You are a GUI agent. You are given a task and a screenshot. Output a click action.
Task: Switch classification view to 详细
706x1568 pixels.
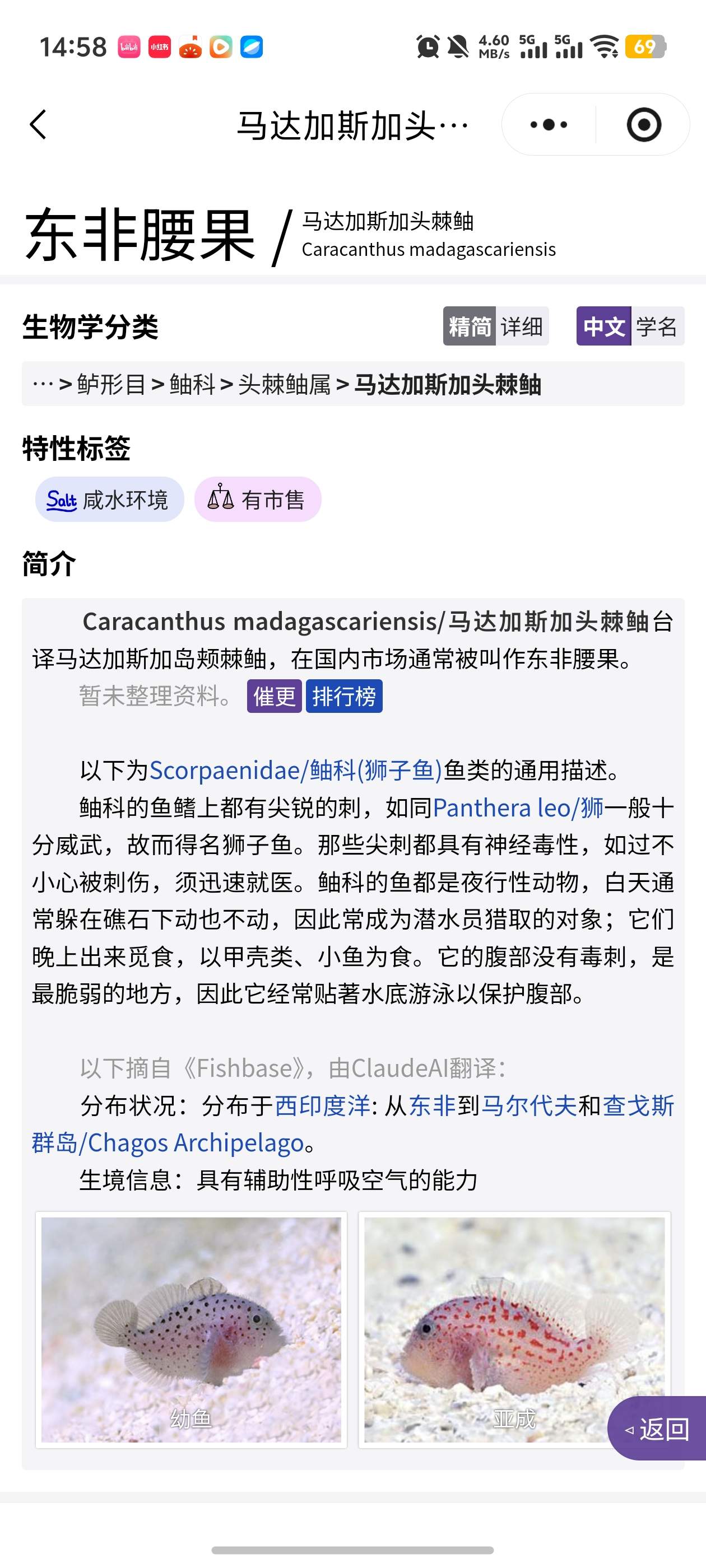pyautogui.click(x=522, y=327)
